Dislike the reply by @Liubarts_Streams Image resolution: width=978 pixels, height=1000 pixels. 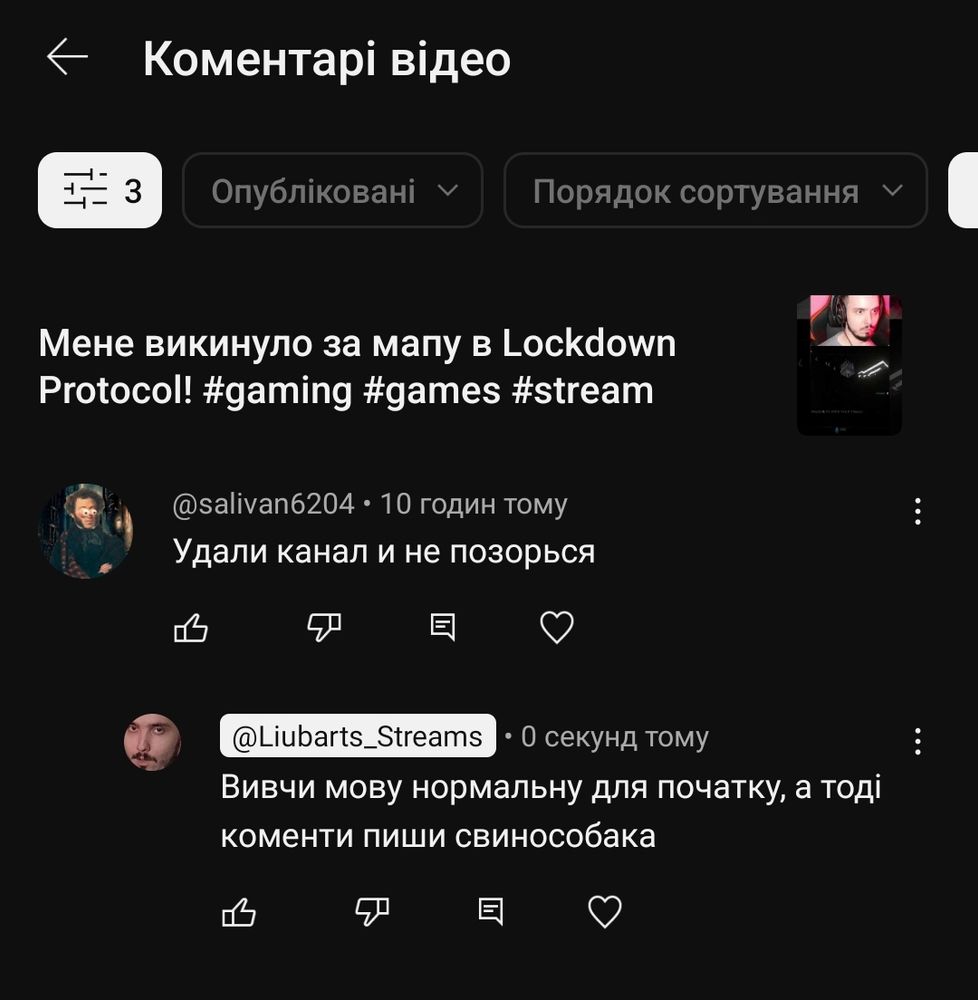coord(372,911)
